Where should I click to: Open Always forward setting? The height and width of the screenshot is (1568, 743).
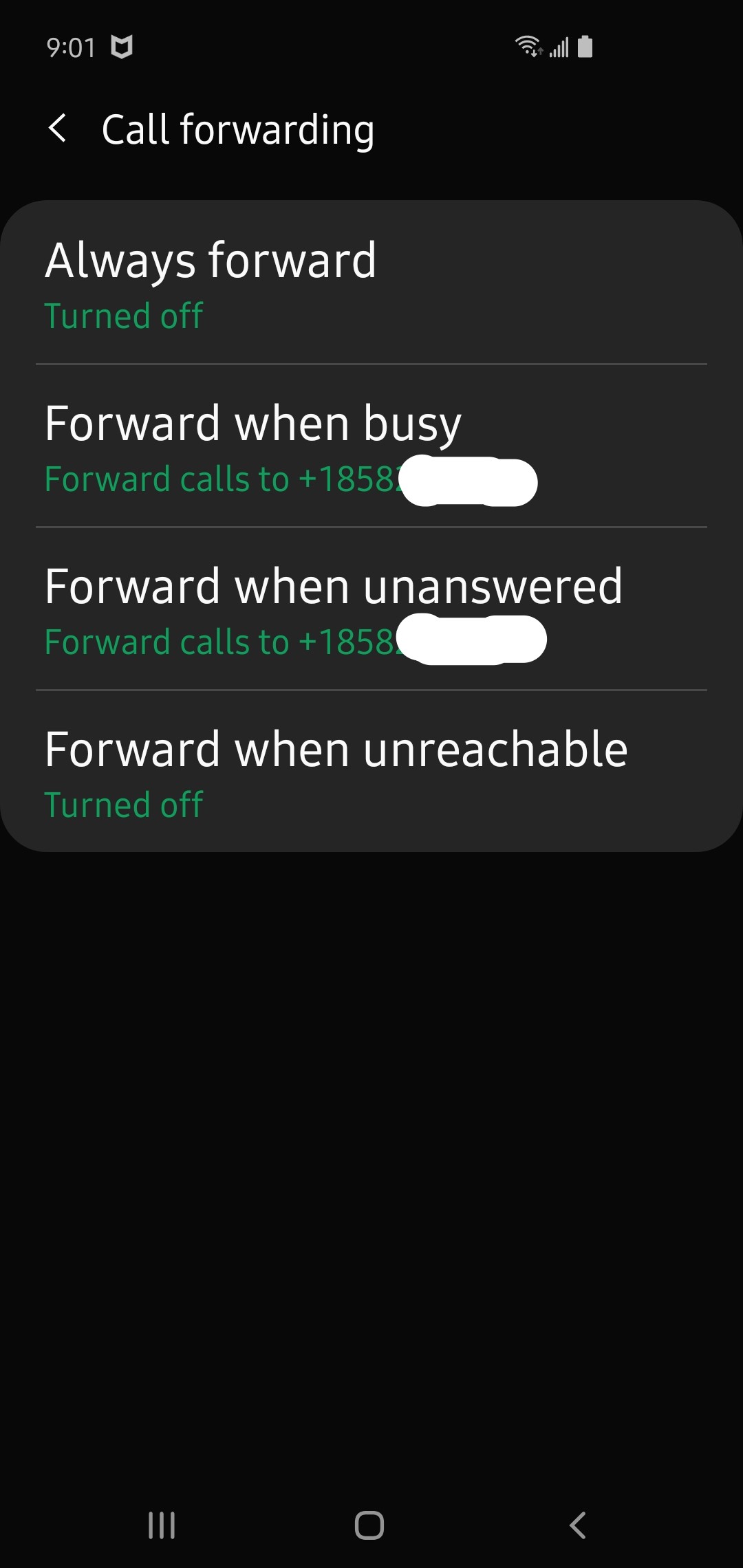tap(371, 284)
